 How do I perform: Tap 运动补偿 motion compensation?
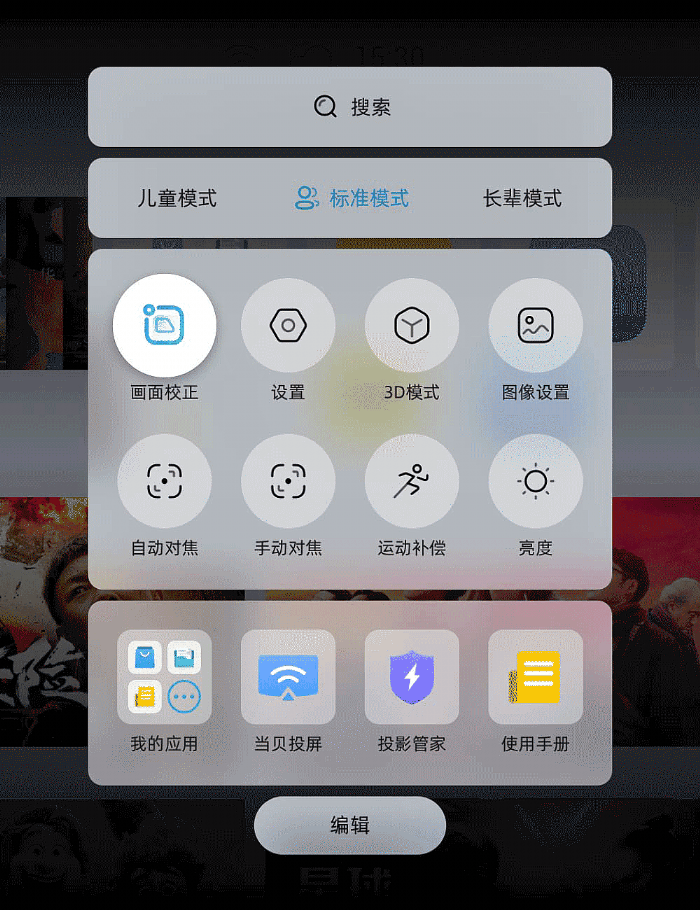412,481
